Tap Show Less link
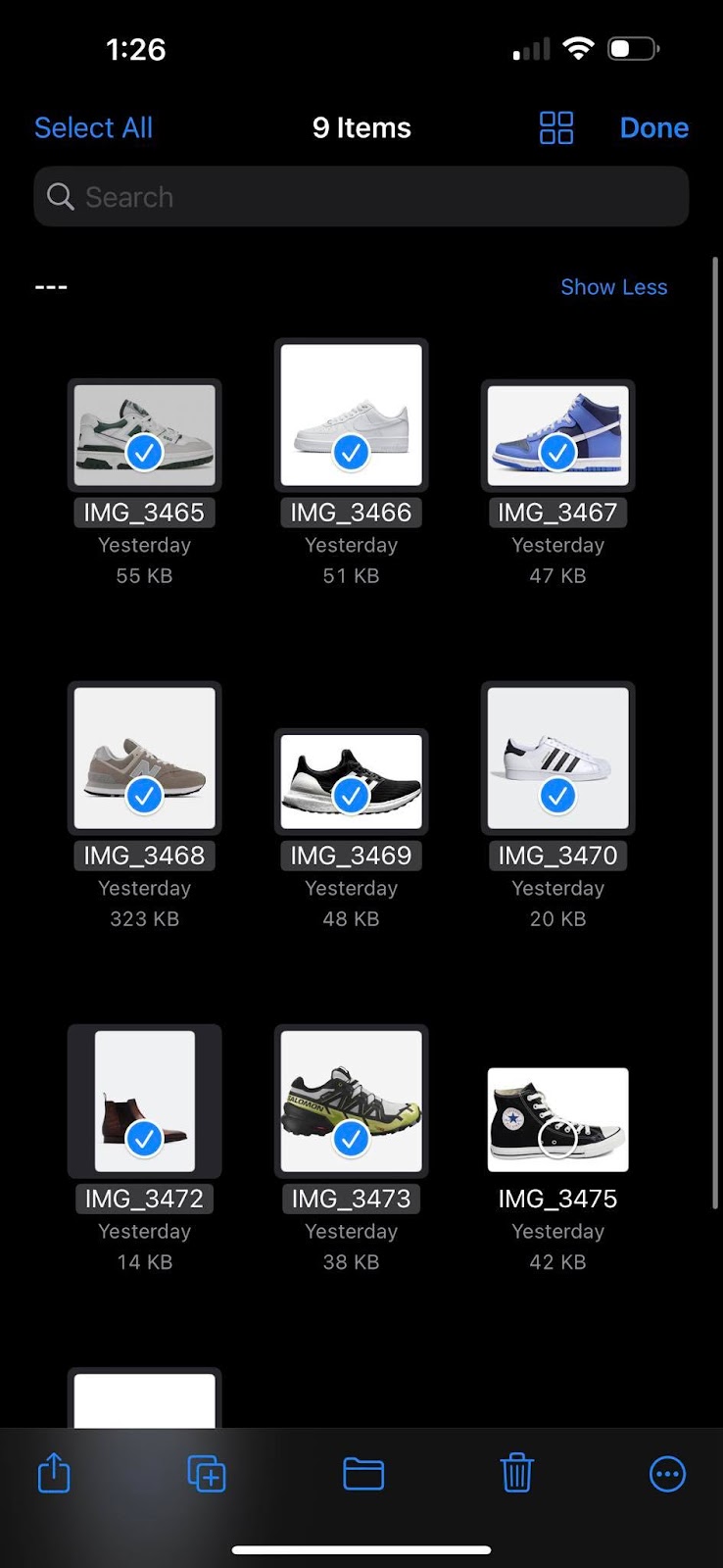 (x=613, y=287)
